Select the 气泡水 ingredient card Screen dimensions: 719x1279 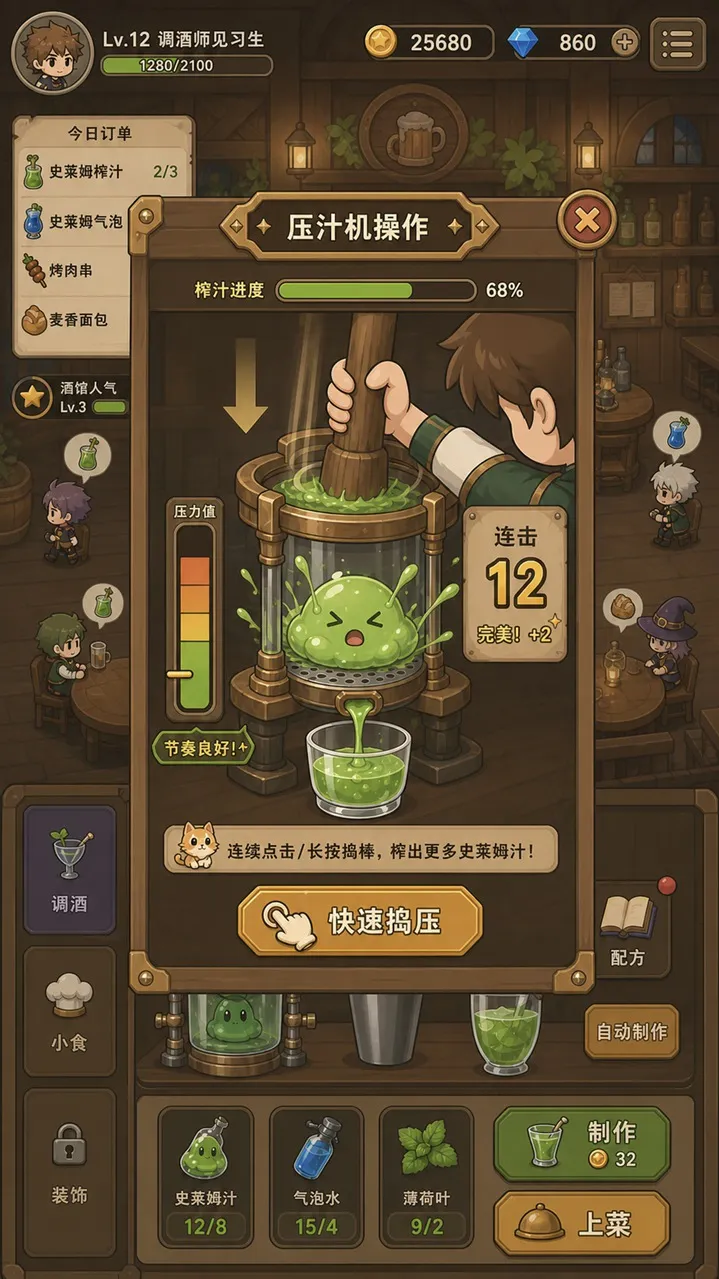click(x=316, y=1175)
